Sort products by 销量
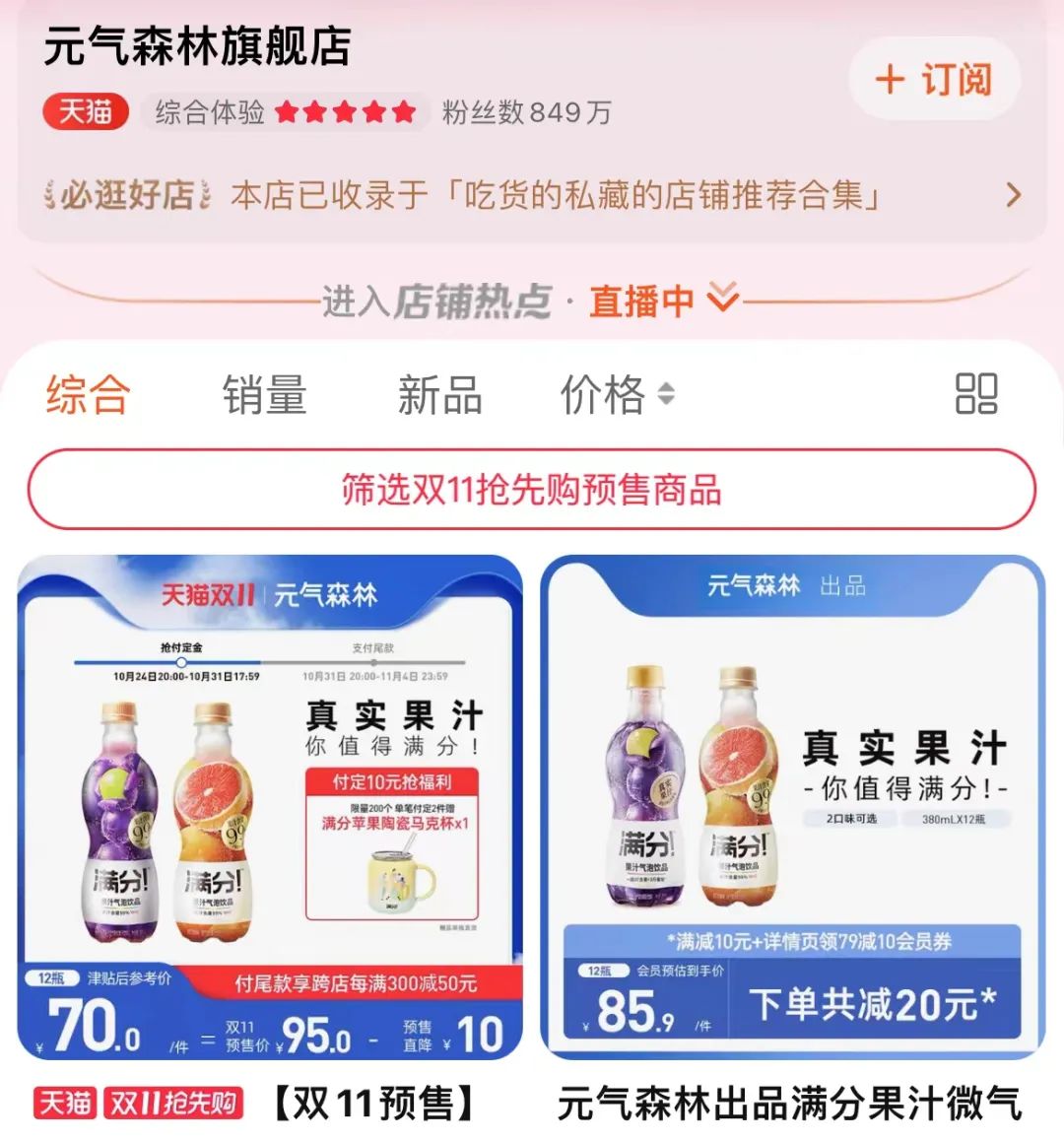This screenshot has width=1064, height=1142. (x=264, y=395)
